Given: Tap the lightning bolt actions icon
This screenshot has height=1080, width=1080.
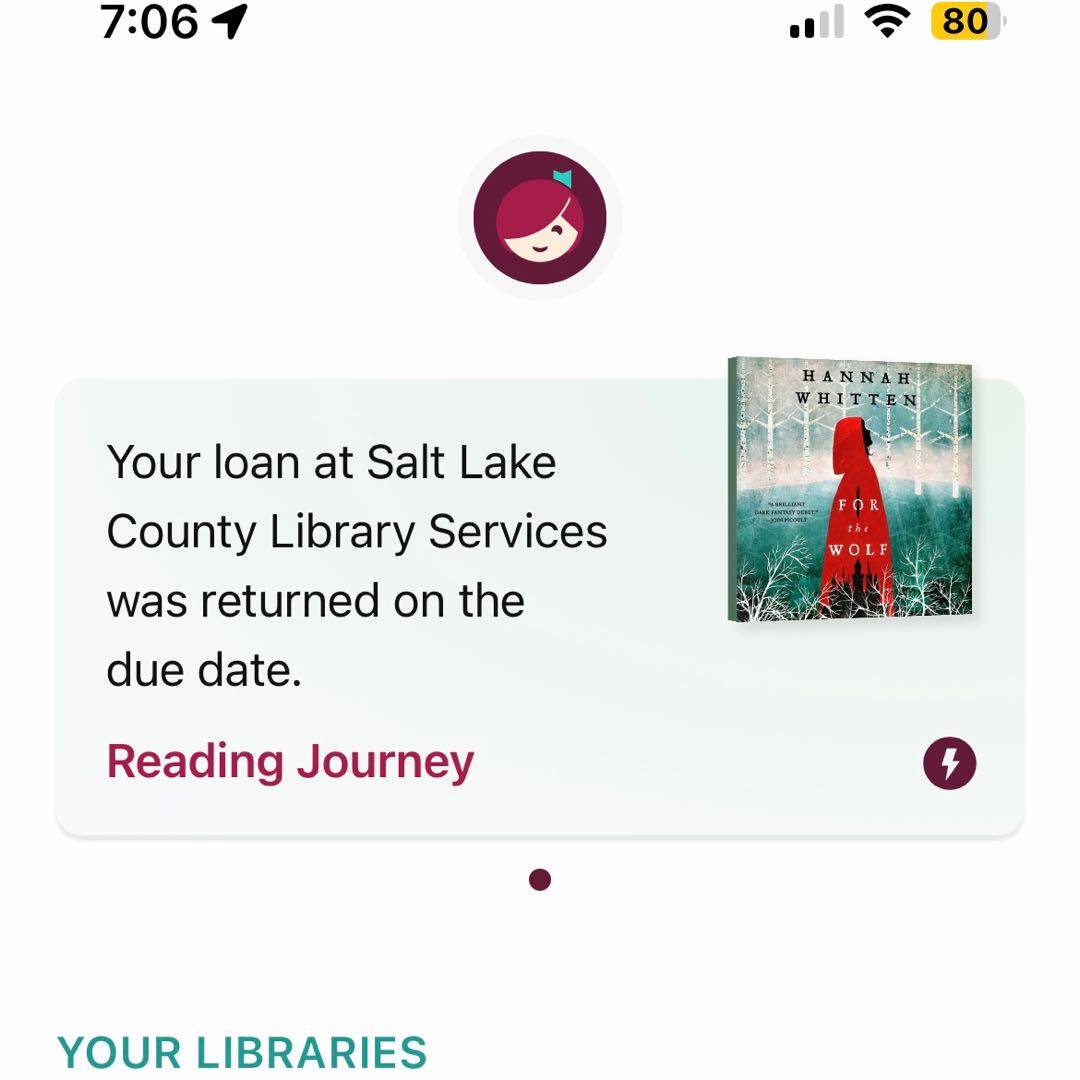Looking at the screenshot, I should [x=949, y=764].
